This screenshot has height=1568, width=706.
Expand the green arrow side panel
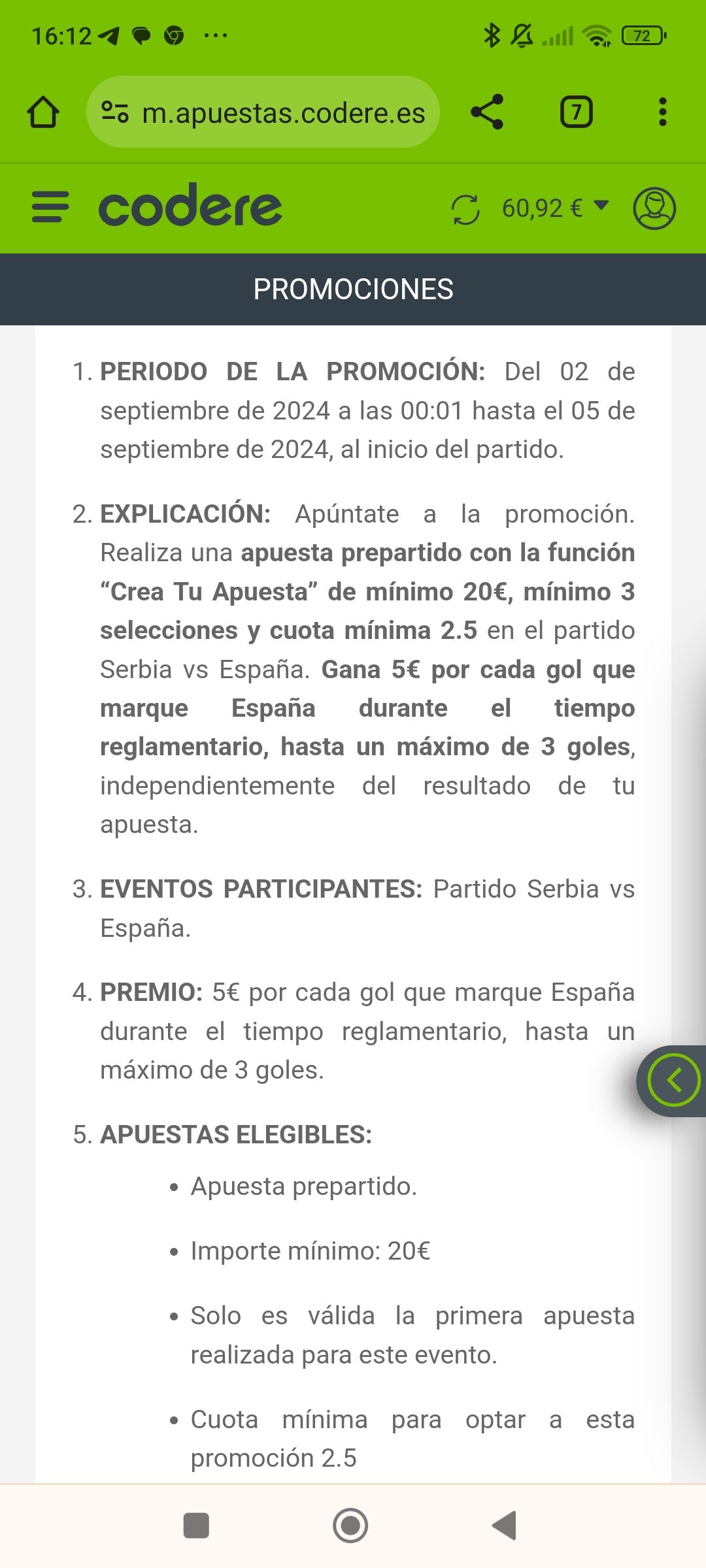[673, 1081]
